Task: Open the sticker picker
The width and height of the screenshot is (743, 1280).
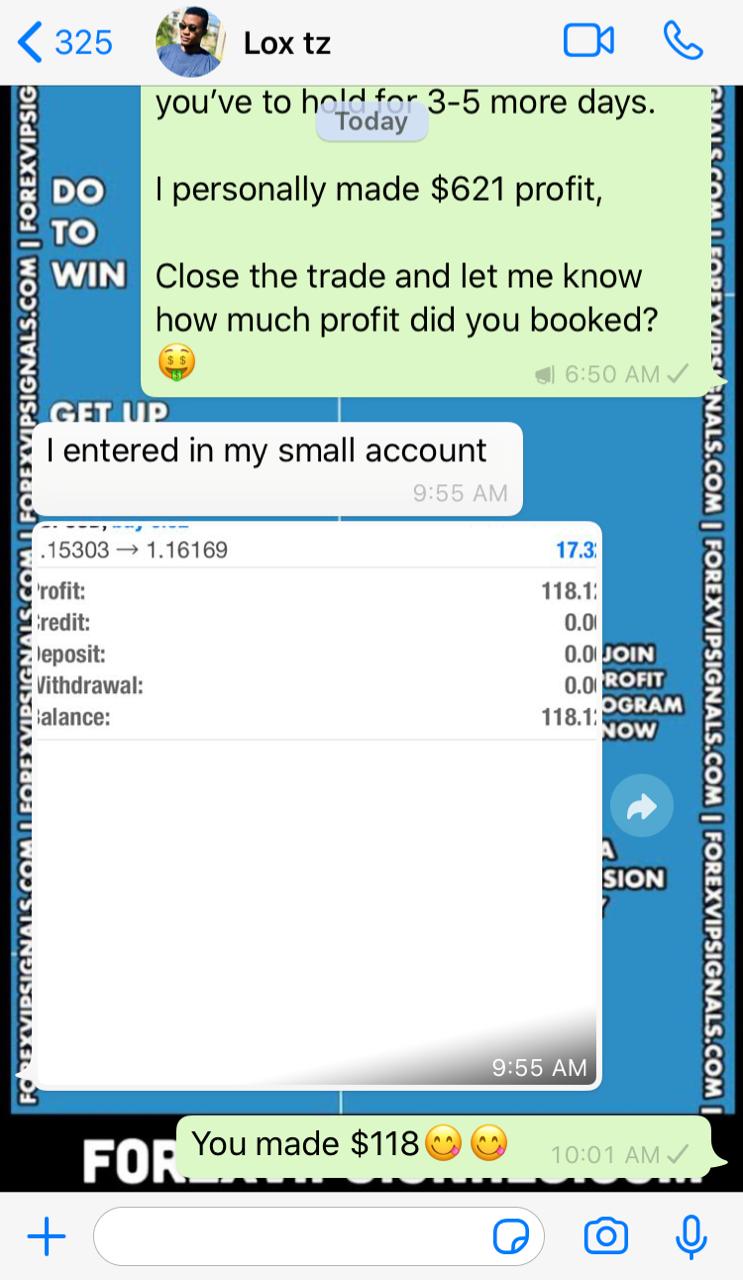Action: click(511, 1238)
